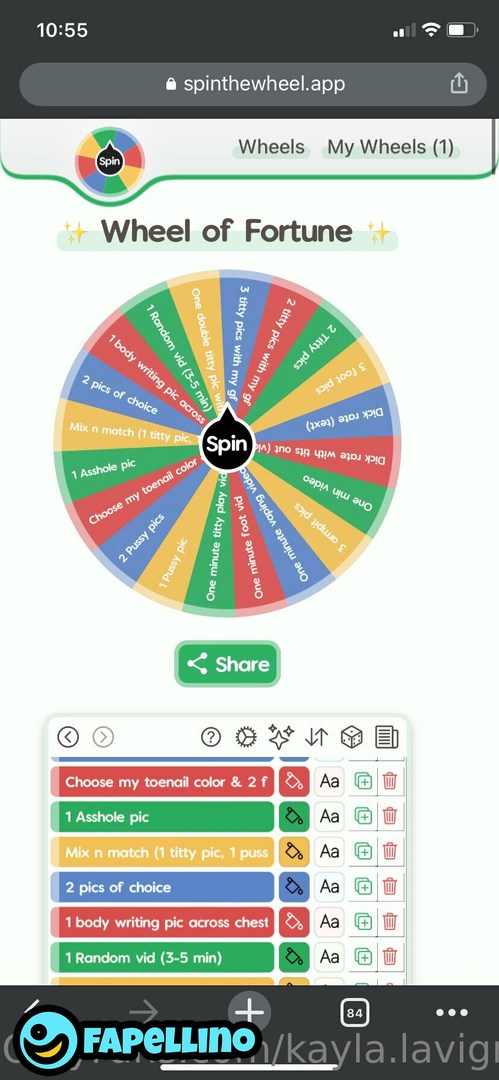Tap the browser share icon in address bar
499x1080 pixels.
click(x=458, y=84)
